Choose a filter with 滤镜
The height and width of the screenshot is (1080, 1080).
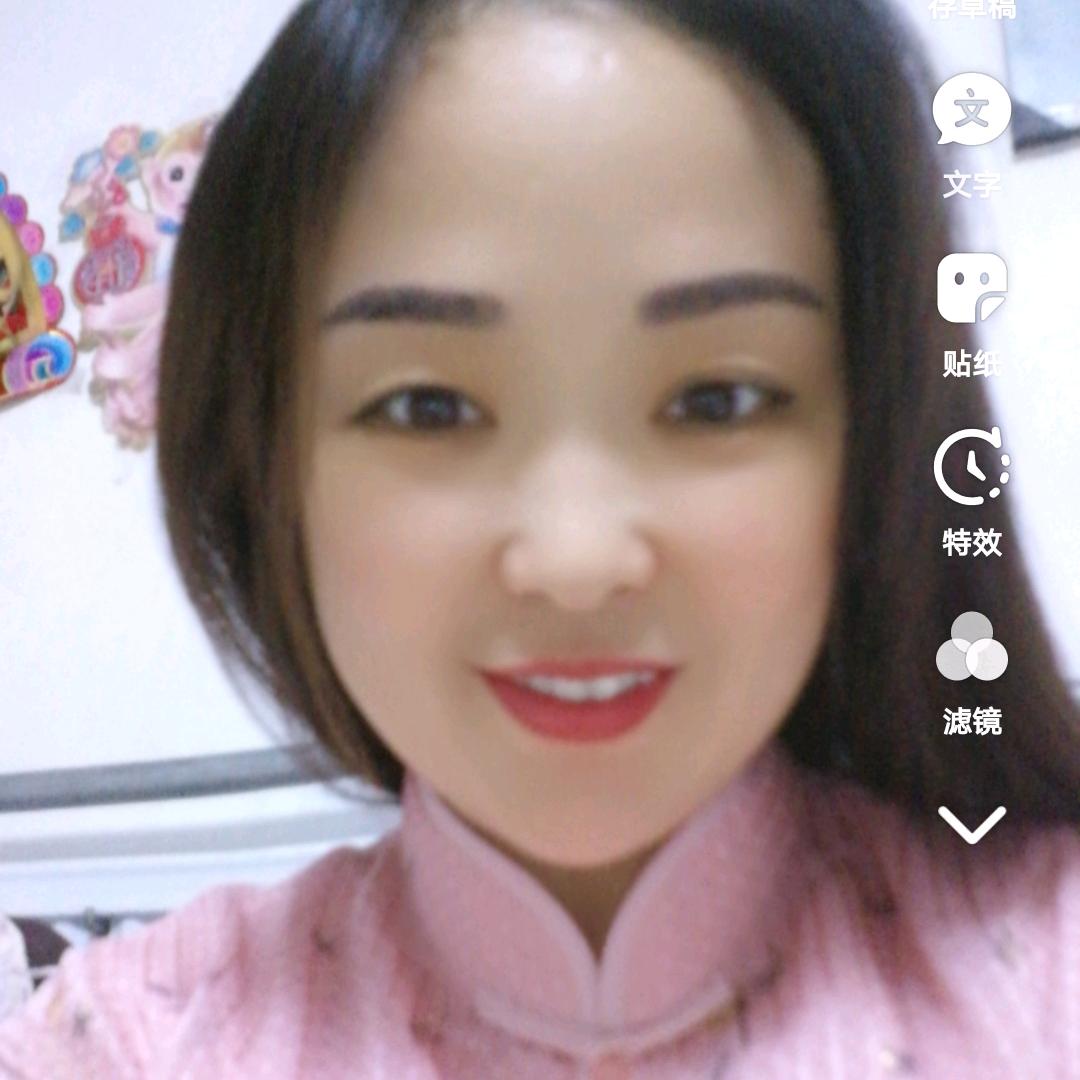click(972, 674)
